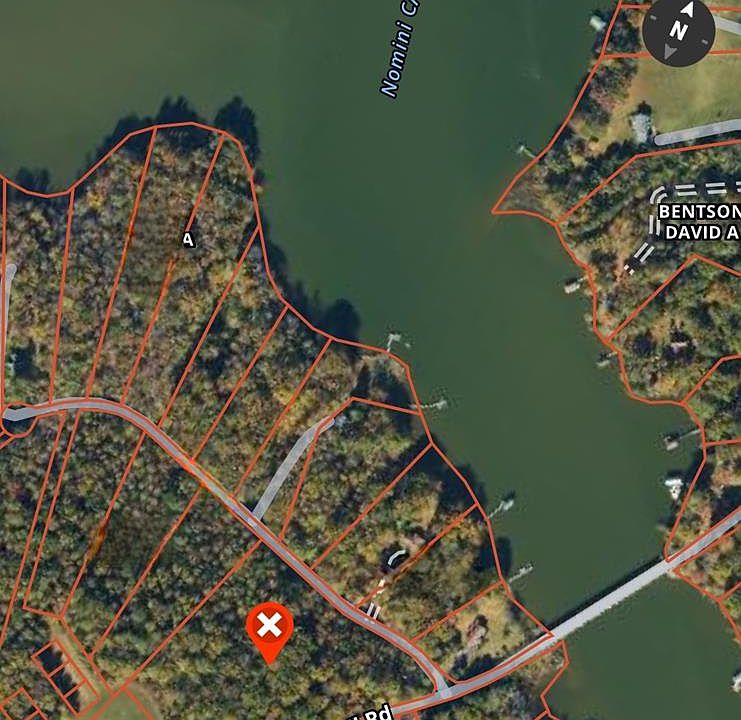The width and height of the screenshot is (741, 720).
Task: Open the Bentson David parcel label
Action: point(701,221)
